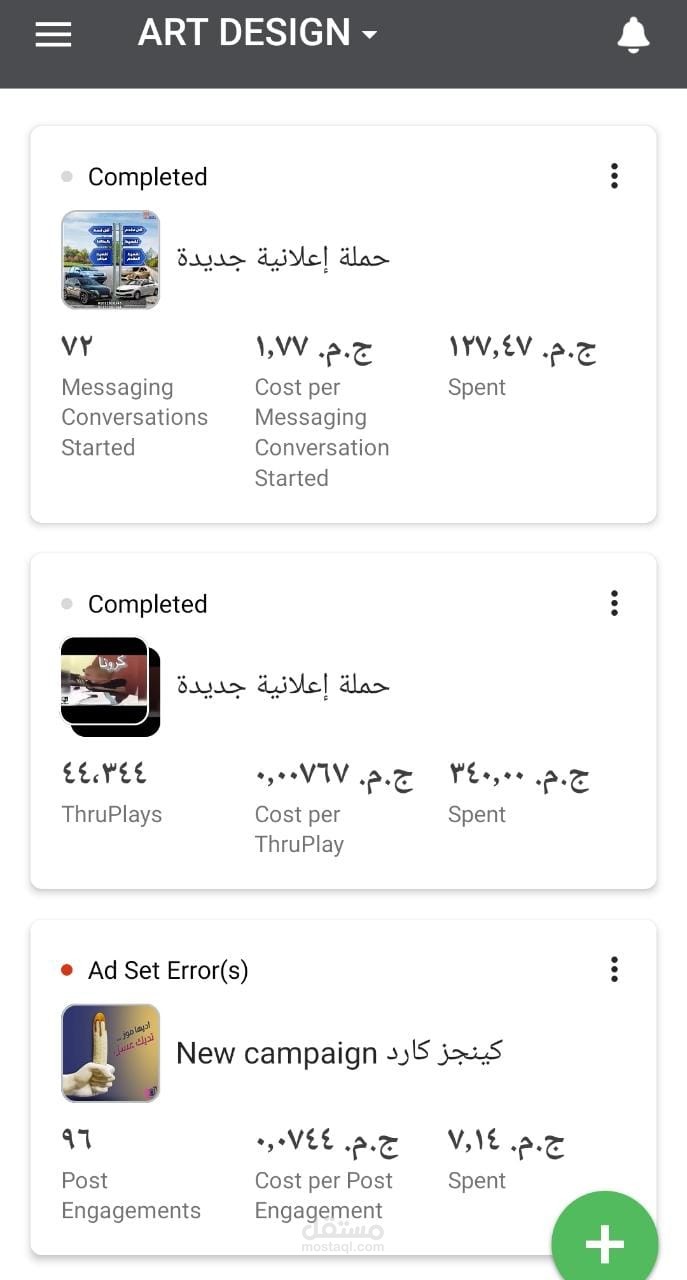
Task: Expand the ART DESIGN account dropdown
Action: click(258, 33)
